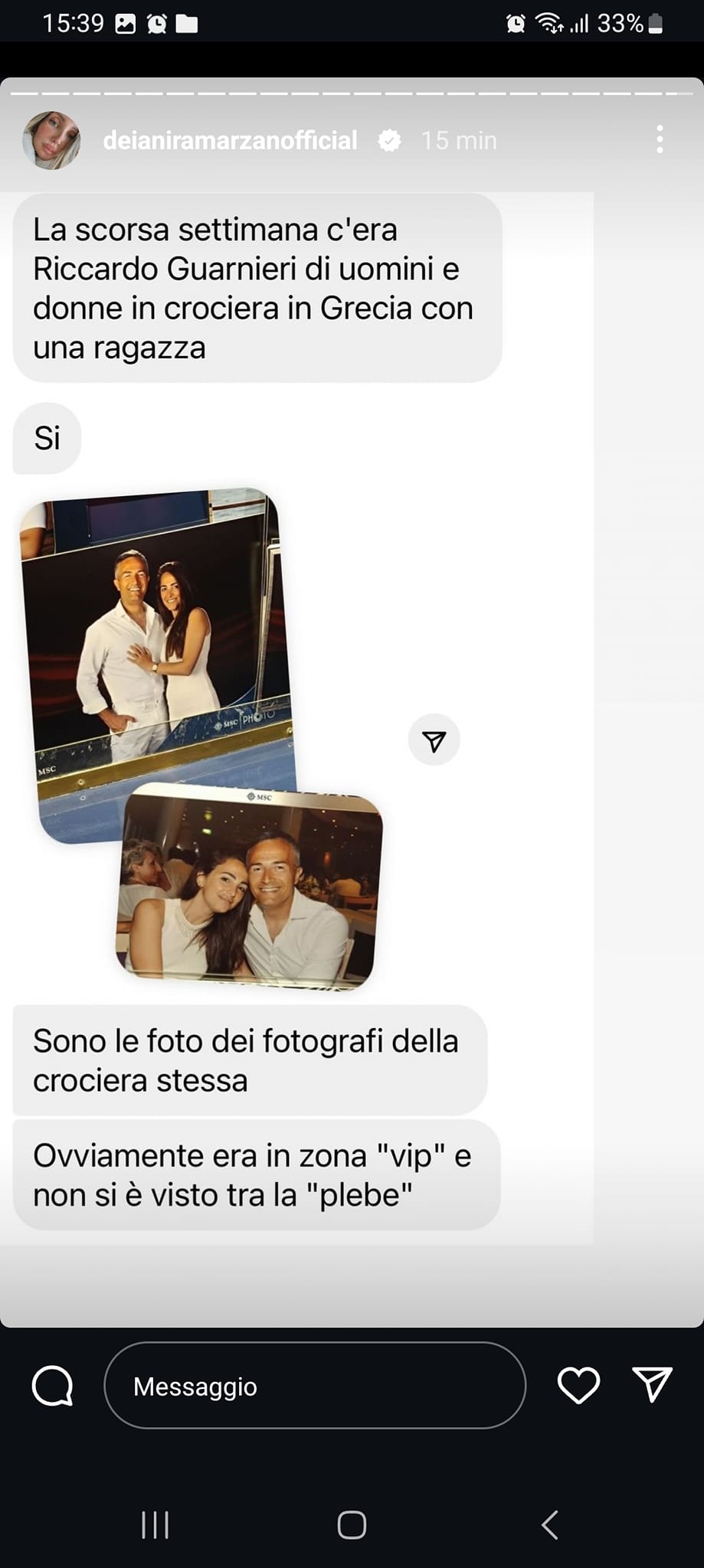Open the comment bubble icon
Image resolution: width=704 pixels, height=1568 pixels.
click(53, 1386)
